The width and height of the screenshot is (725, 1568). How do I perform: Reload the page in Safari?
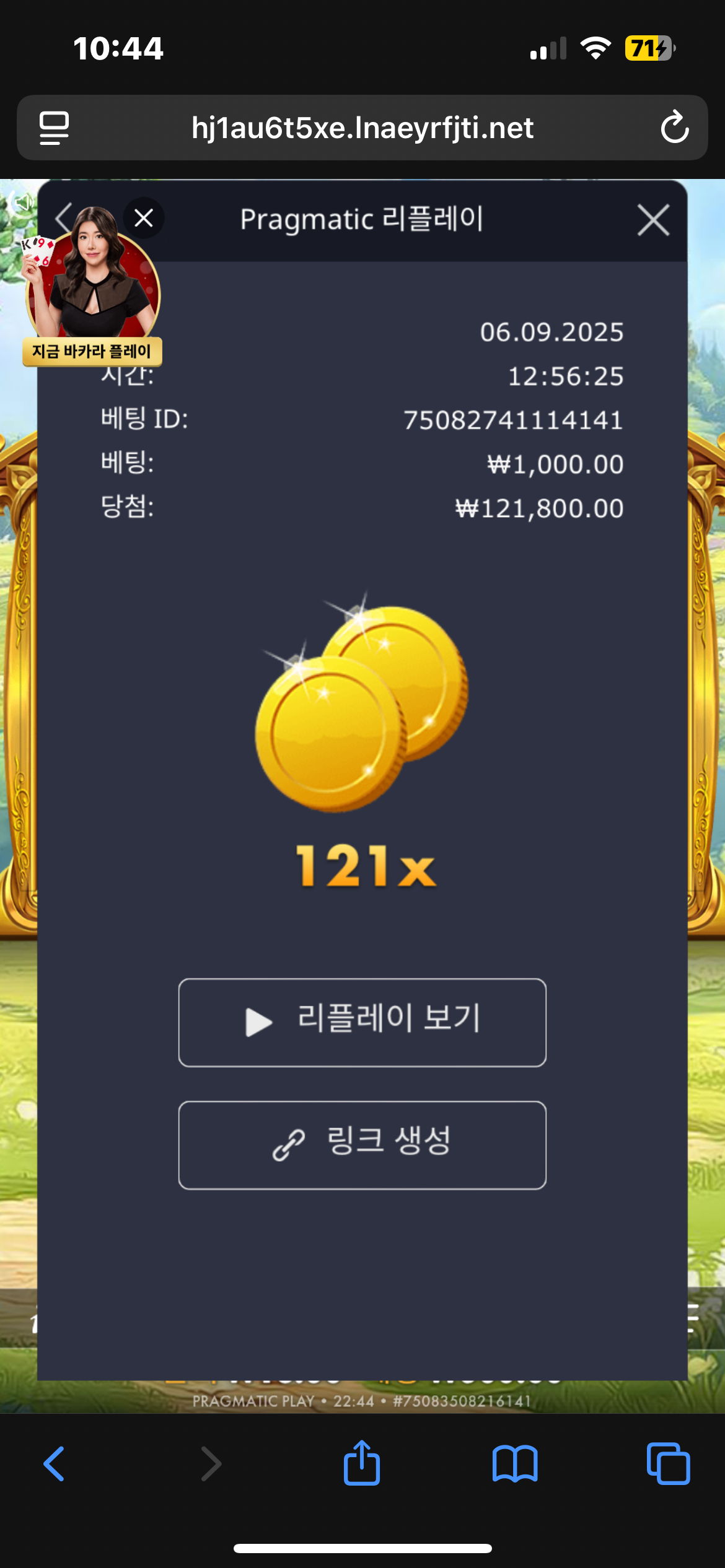(x=674, y=128)
